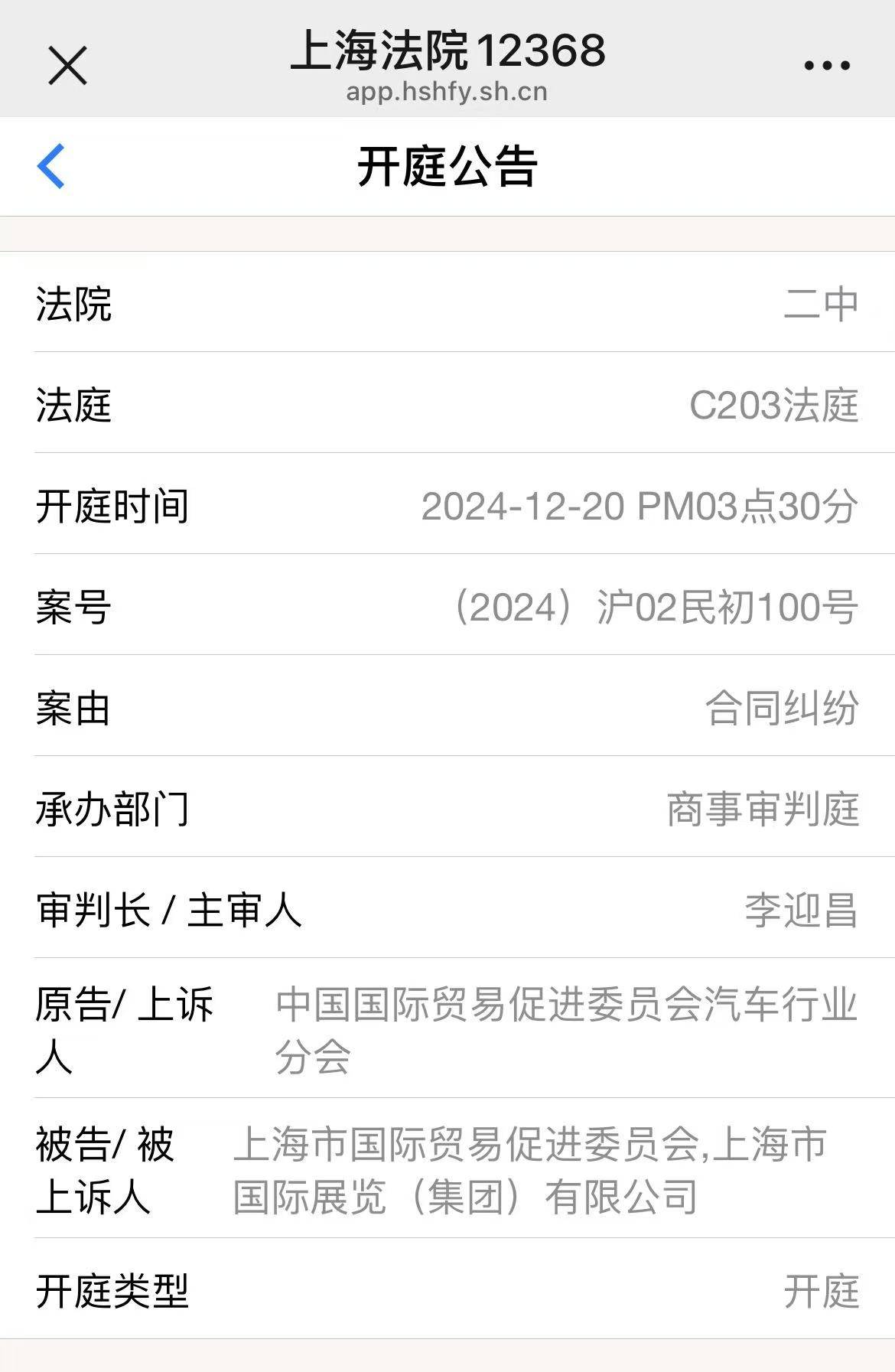Close the 上海法院12368 web page
Screen dimensions: 895x1372
[67, 65]
